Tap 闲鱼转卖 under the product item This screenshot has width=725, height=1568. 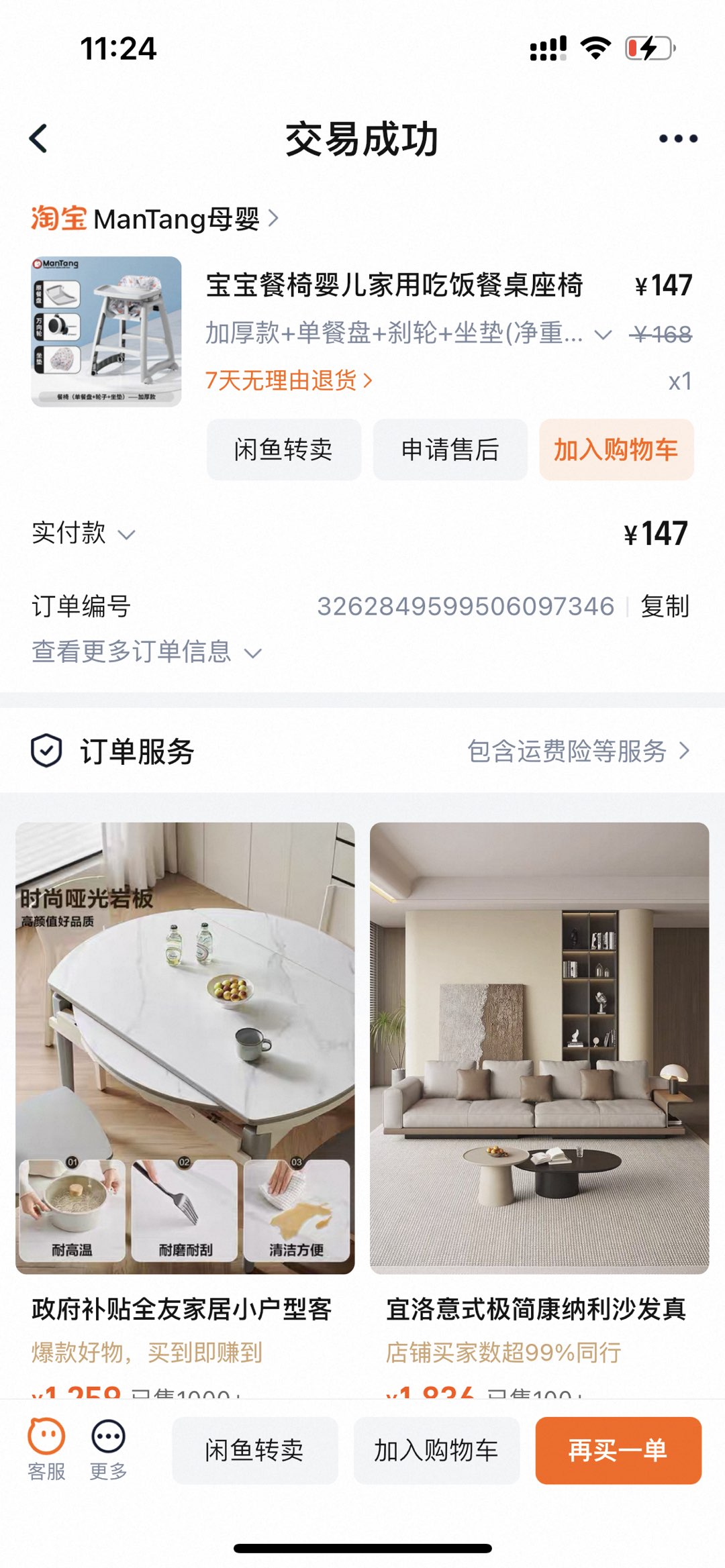pyautogui.click(x=283, y=450)
